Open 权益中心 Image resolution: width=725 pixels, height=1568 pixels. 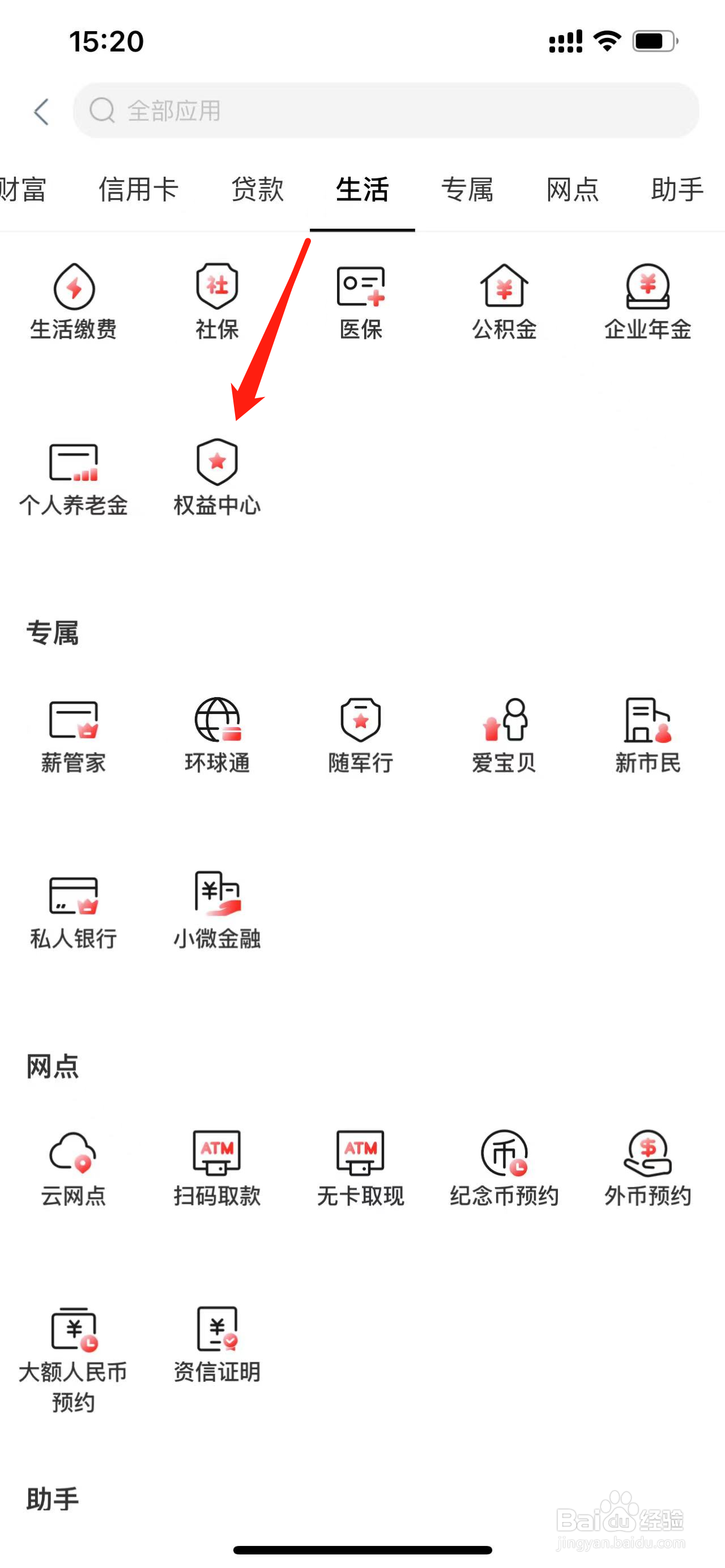(217, 478)
